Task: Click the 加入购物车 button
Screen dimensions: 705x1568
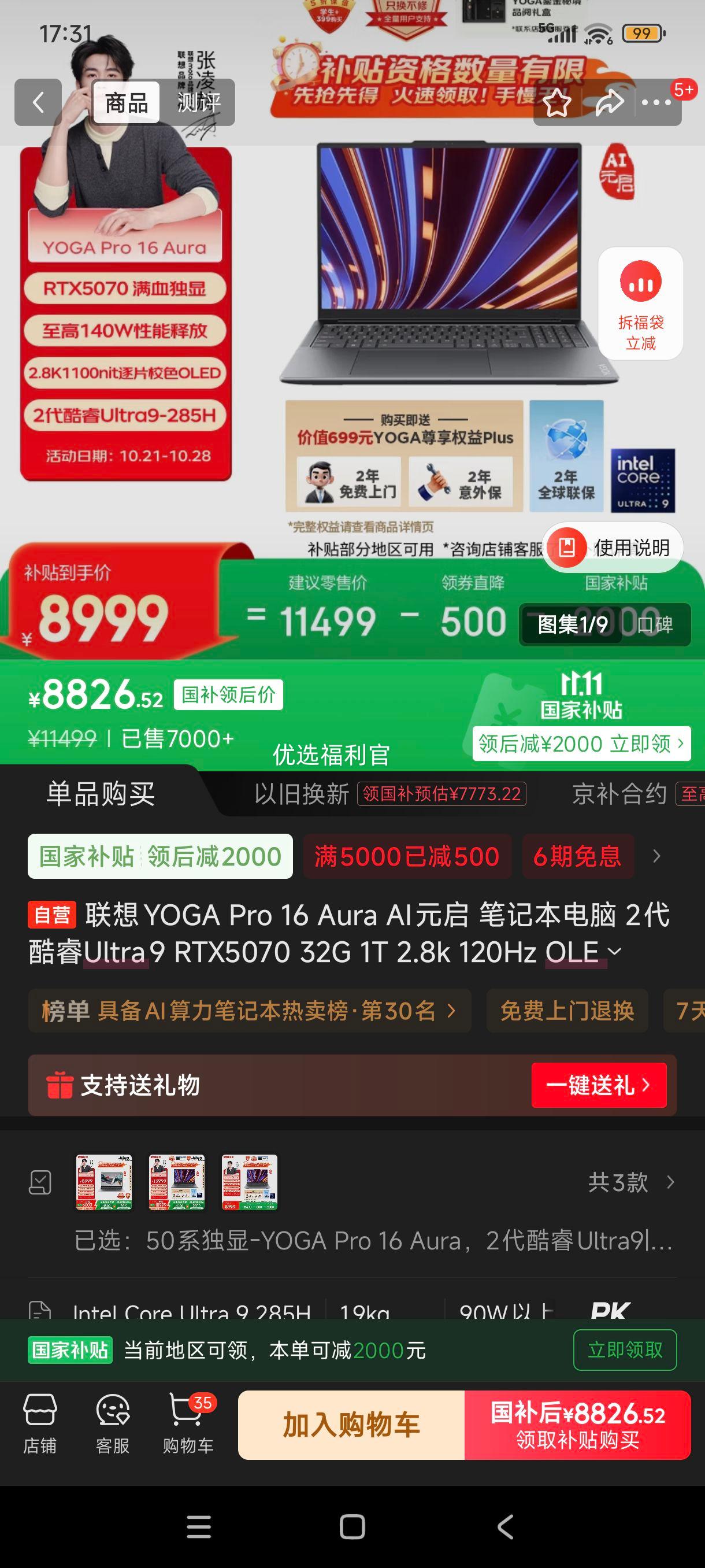Action: click(x=351, y=1425)
